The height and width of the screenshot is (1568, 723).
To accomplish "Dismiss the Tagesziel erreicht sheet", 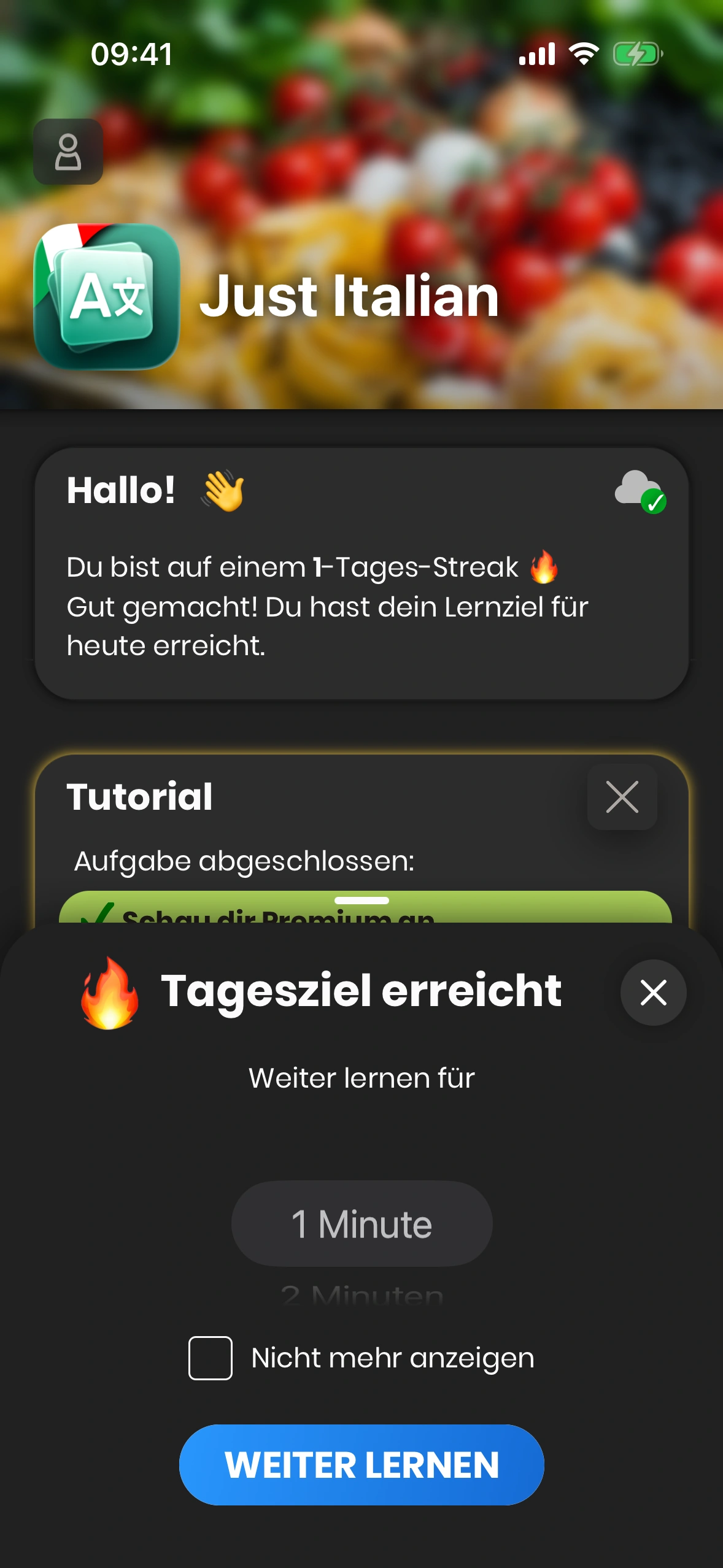I will pyautogui.click(x=653, y=992).
